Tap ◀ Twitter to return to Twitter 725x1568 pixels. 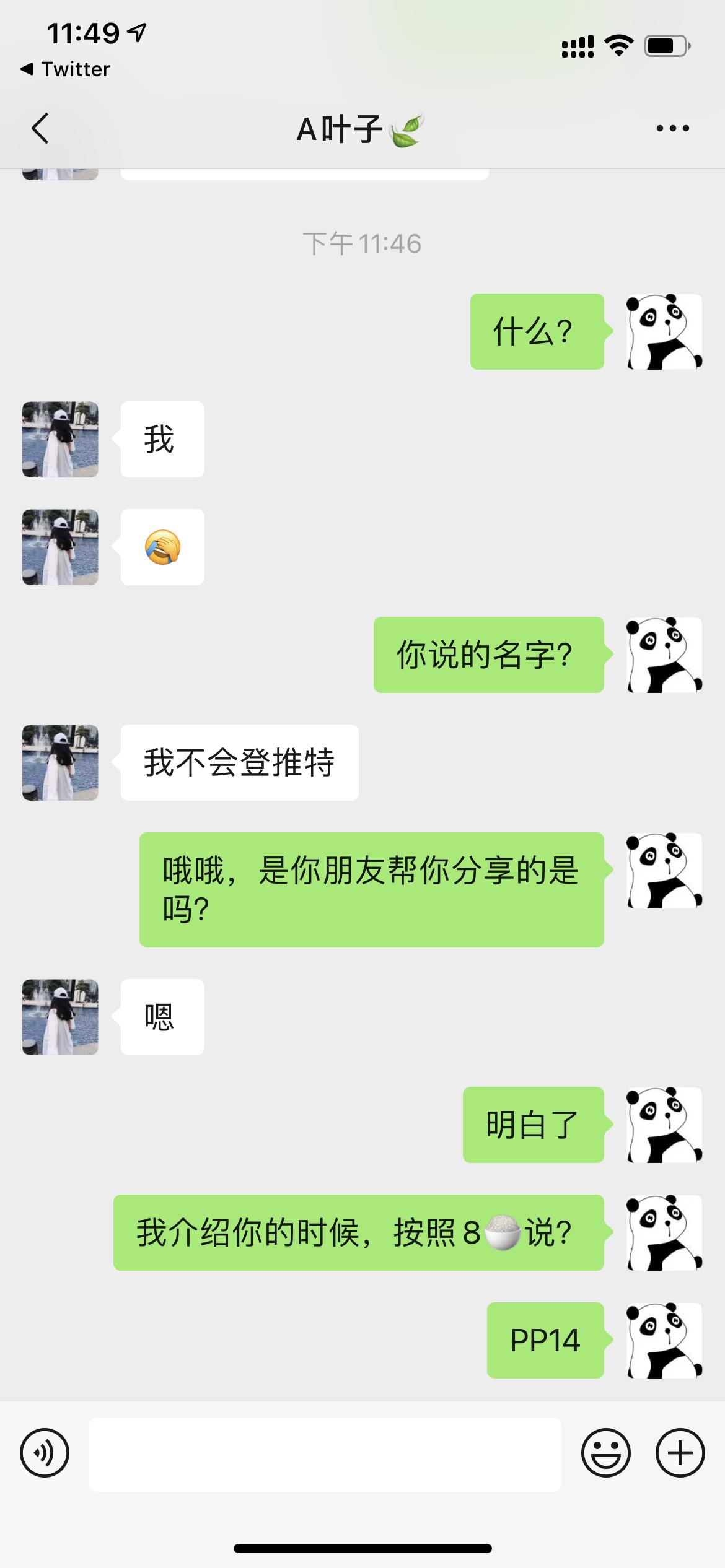pyautogui.click(x=66, y=69)
